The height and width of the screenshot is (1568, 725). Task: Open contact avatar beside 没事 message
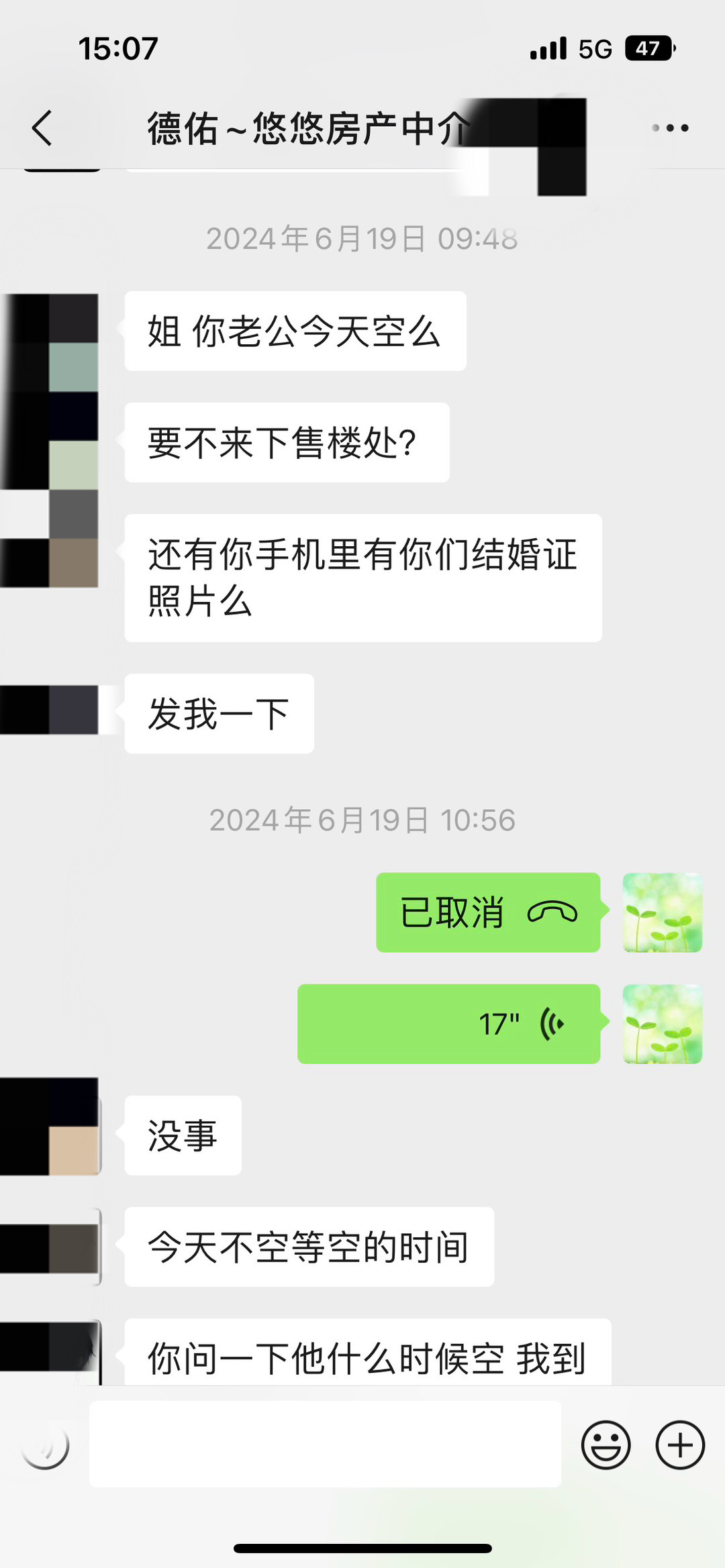click(50, 1127)
